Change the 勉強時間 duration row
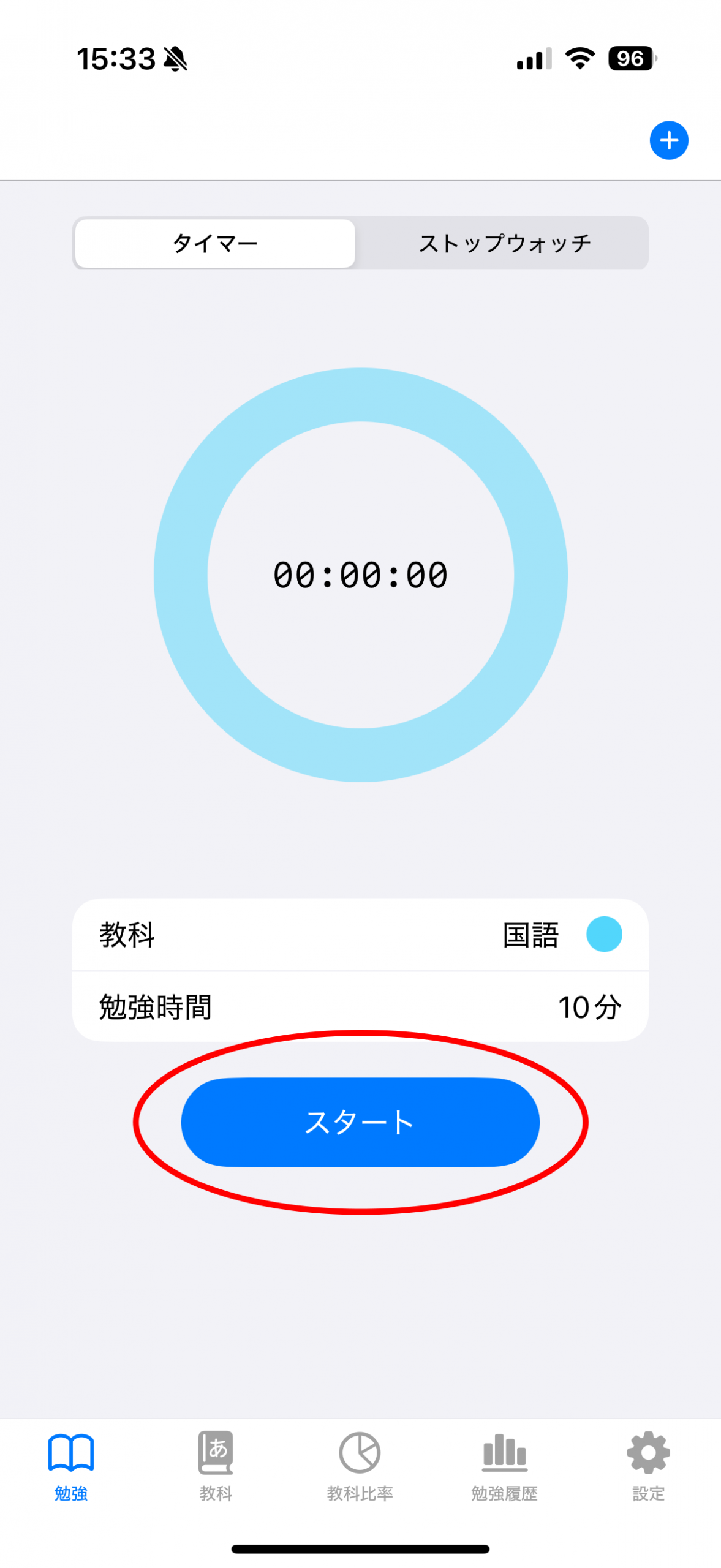721x1568 pixels. click(360, 1006)
